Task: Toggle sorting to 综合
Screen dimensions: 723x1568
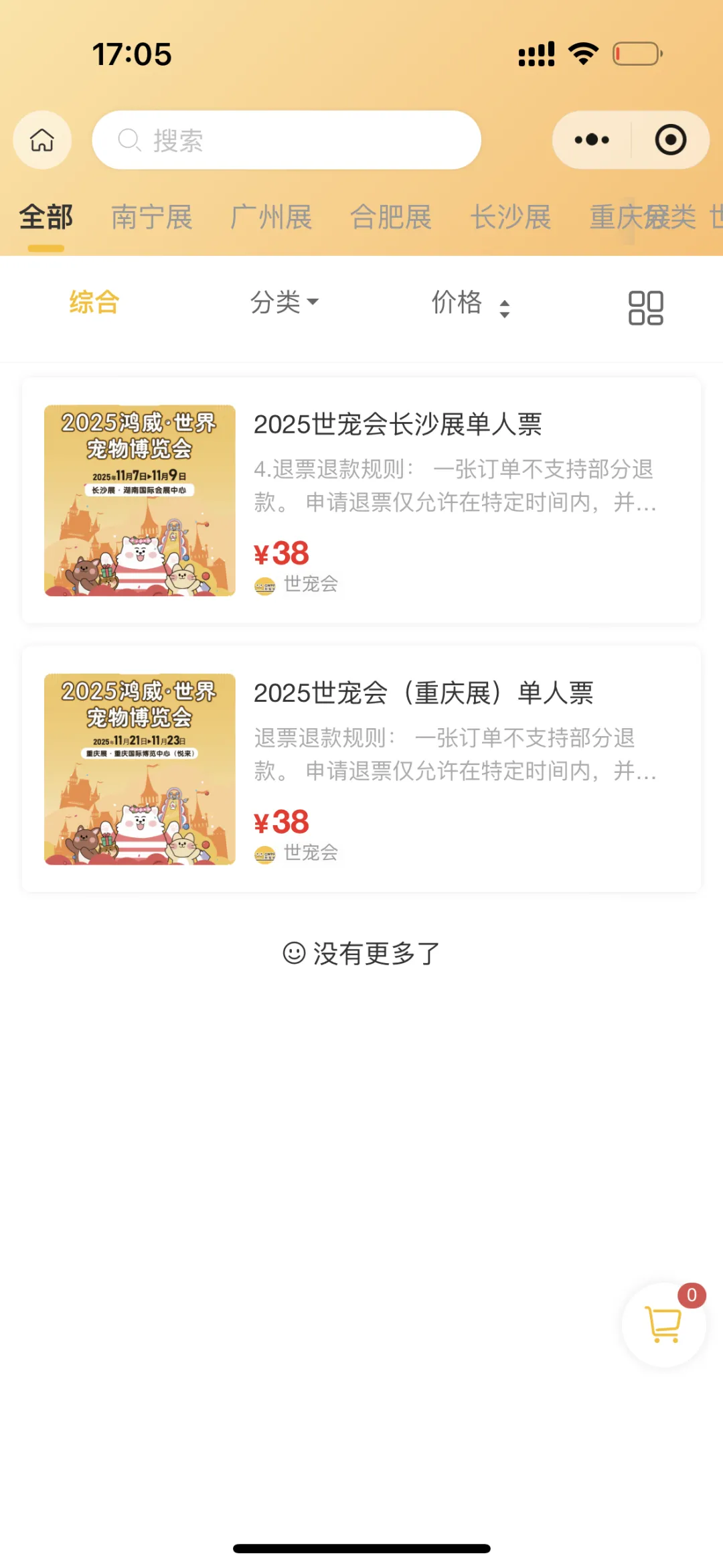Action: pyautogui.click(x=94, y=302)
